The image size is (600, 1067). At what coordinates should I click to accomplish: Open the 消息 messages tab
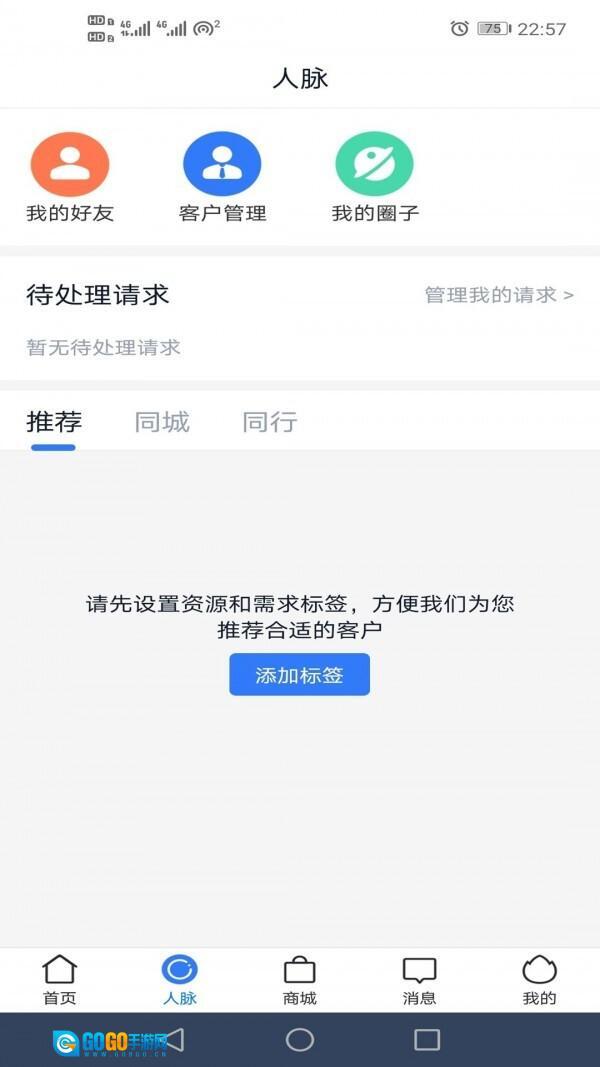(x=419, y=980)
